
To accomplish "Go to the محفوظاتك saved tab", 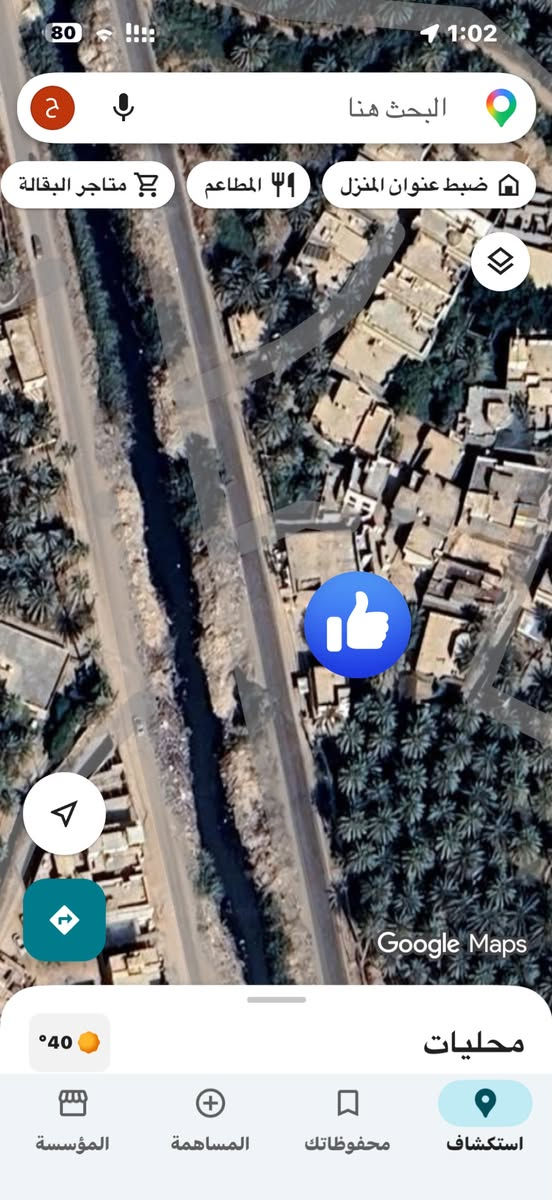I will click(347, 1120).
